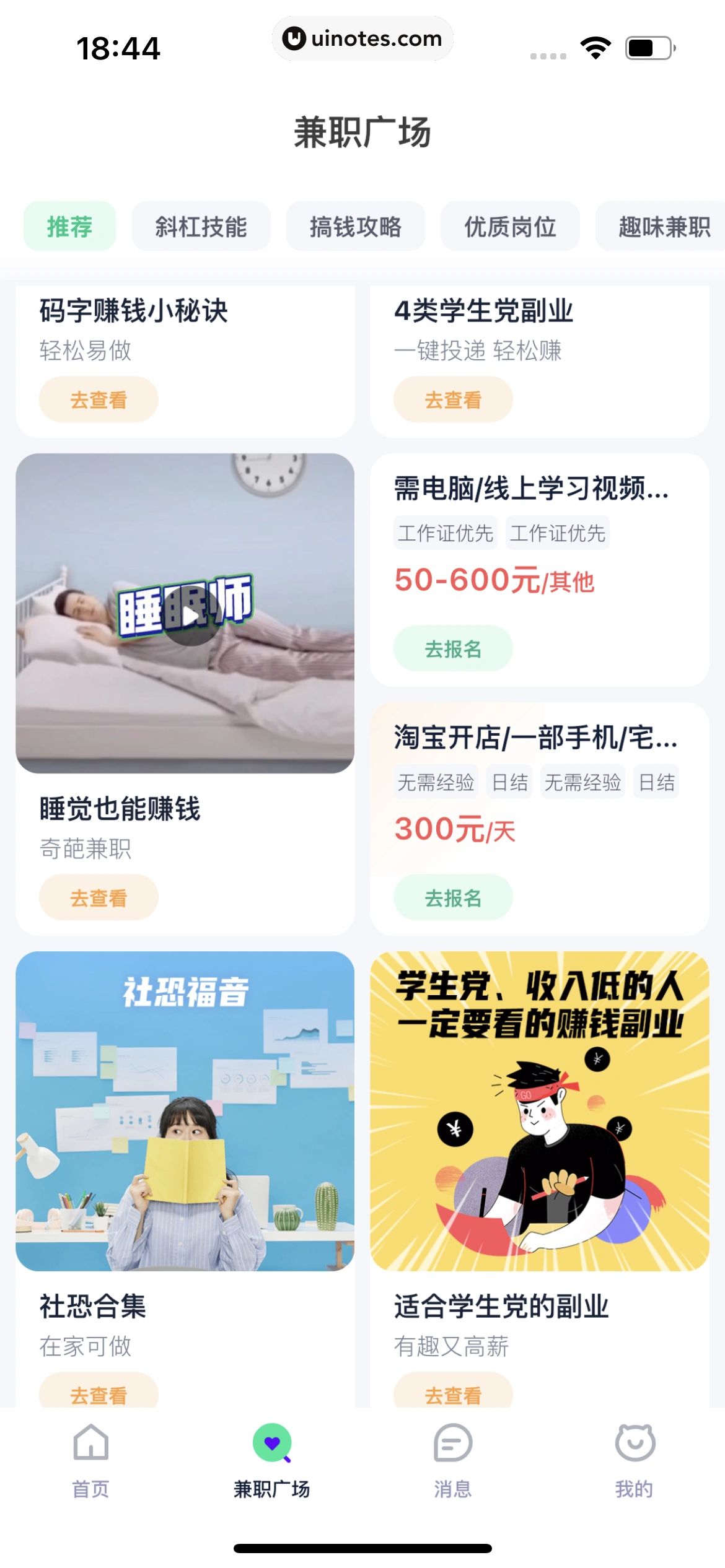Screen dimensions: 725x1568
Task: Select the 推荐 category chip
Action: [69, 227]
